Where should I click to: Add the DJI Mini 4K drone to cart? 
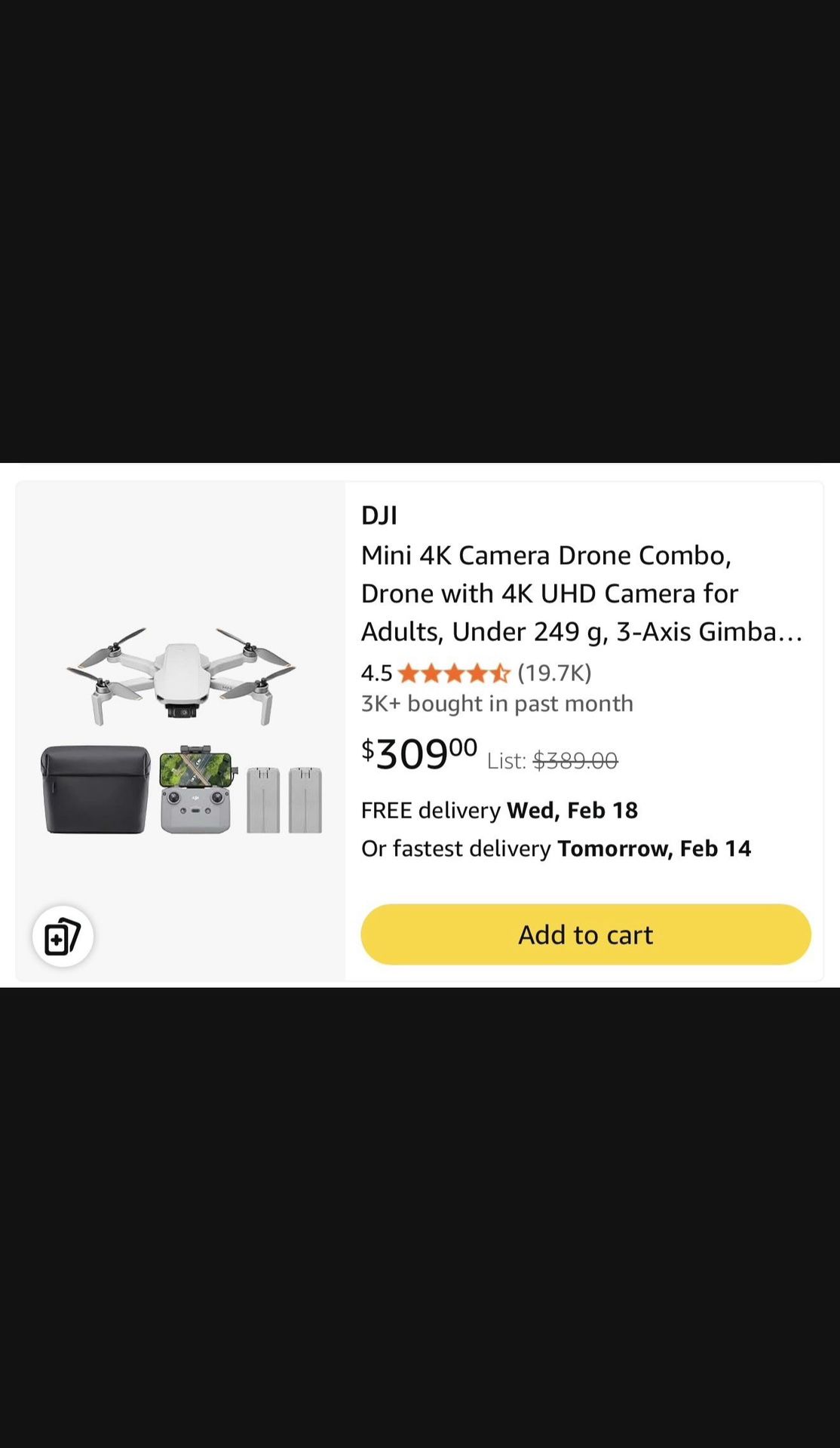[x=586, y=934]
